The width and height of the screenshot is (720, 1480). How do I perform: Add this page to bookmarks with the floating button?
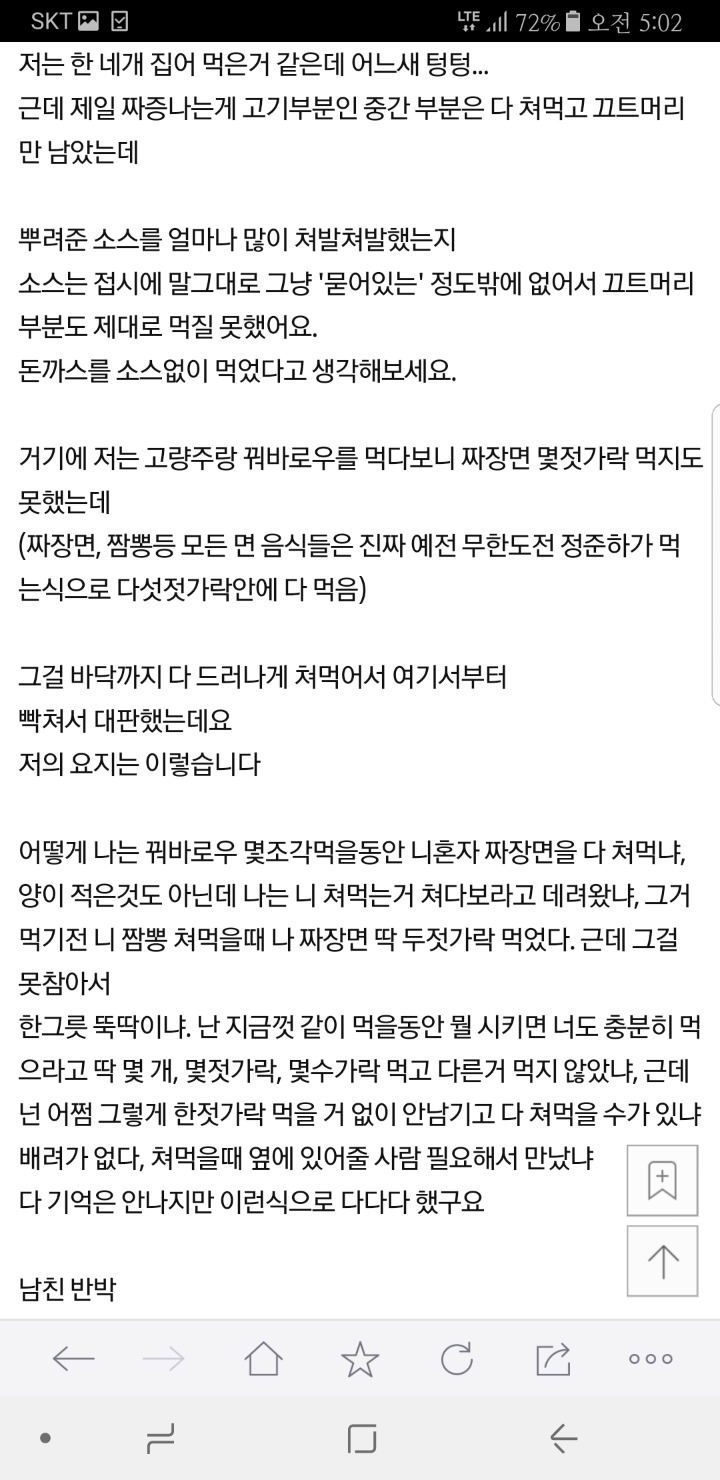click(663, 1181)
